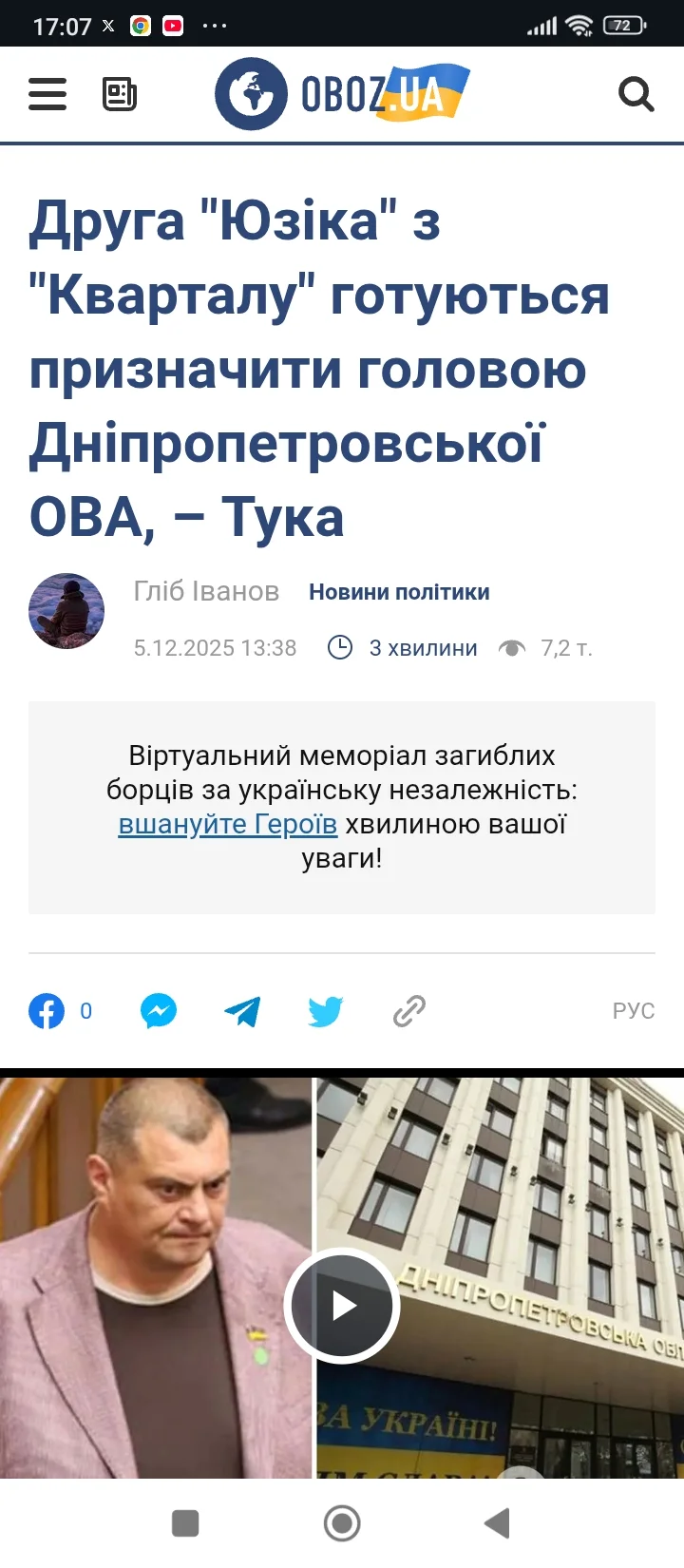
Task: Switch the article language to РУС
Action: pyautogui.click(x=633, y=1011)
